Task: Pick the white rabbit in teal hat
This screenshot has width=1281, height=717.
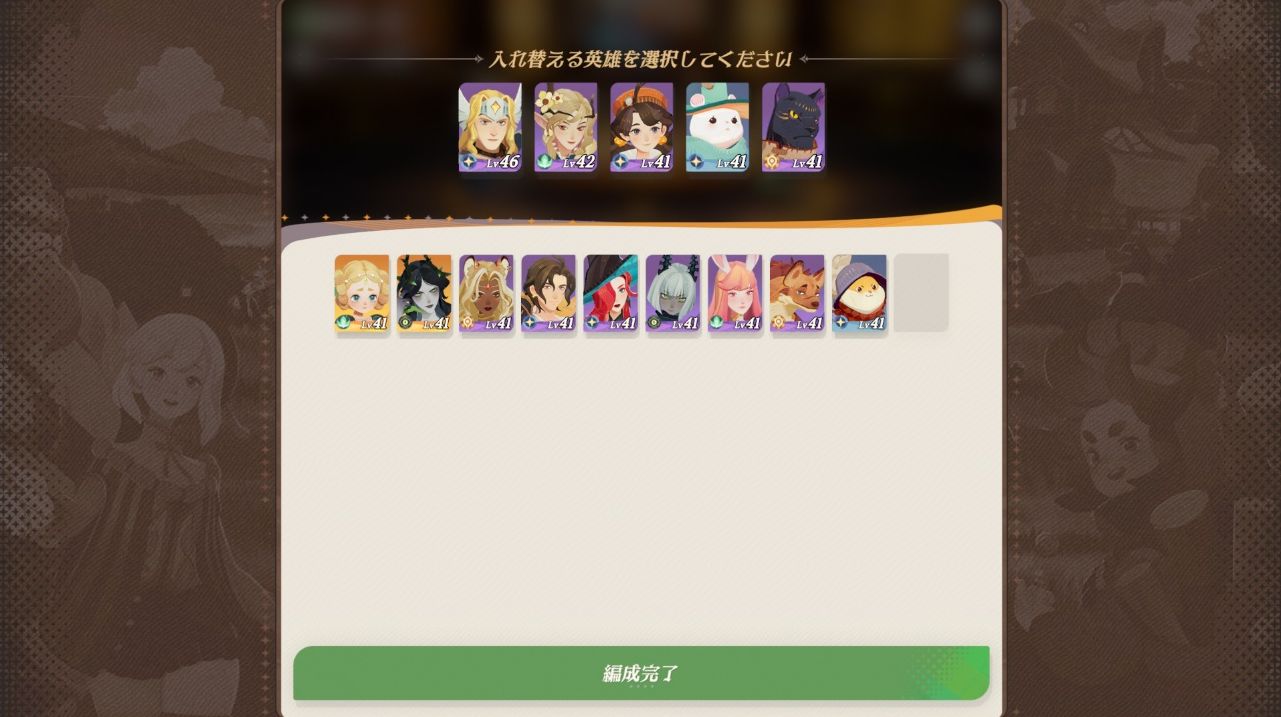Action: 717,127
